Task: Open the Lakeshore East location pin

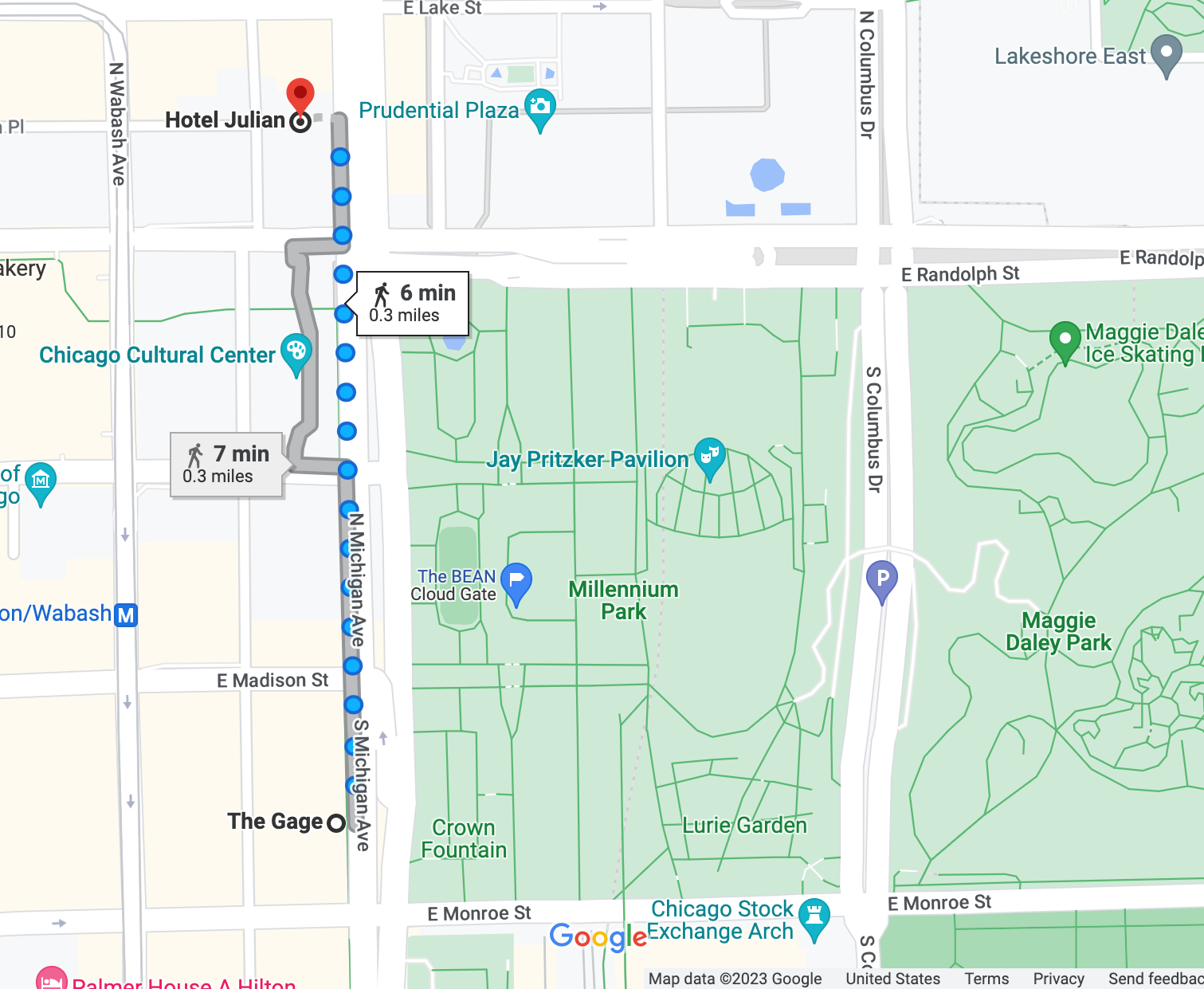Action: click(1167, 54)
